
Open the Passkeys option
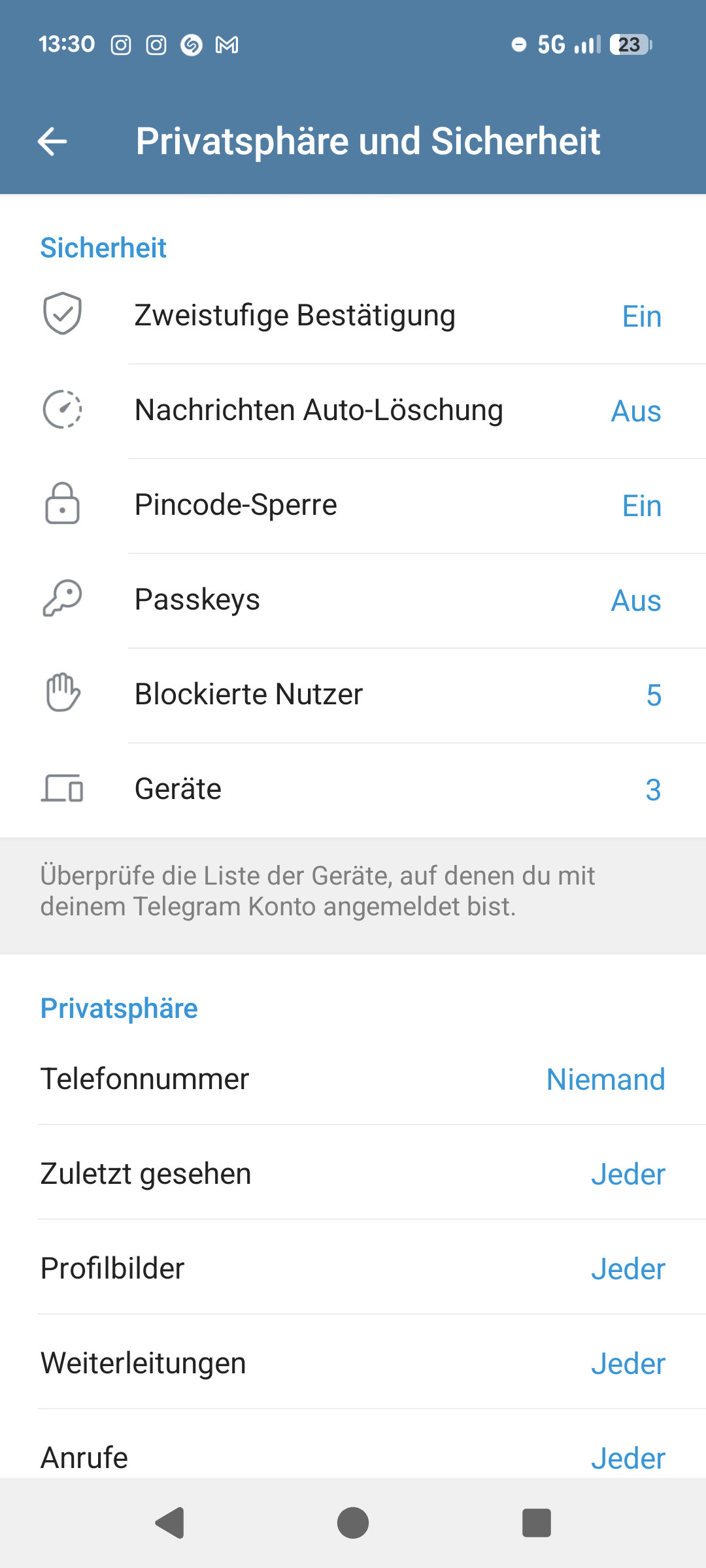click(x=353, y=600)
